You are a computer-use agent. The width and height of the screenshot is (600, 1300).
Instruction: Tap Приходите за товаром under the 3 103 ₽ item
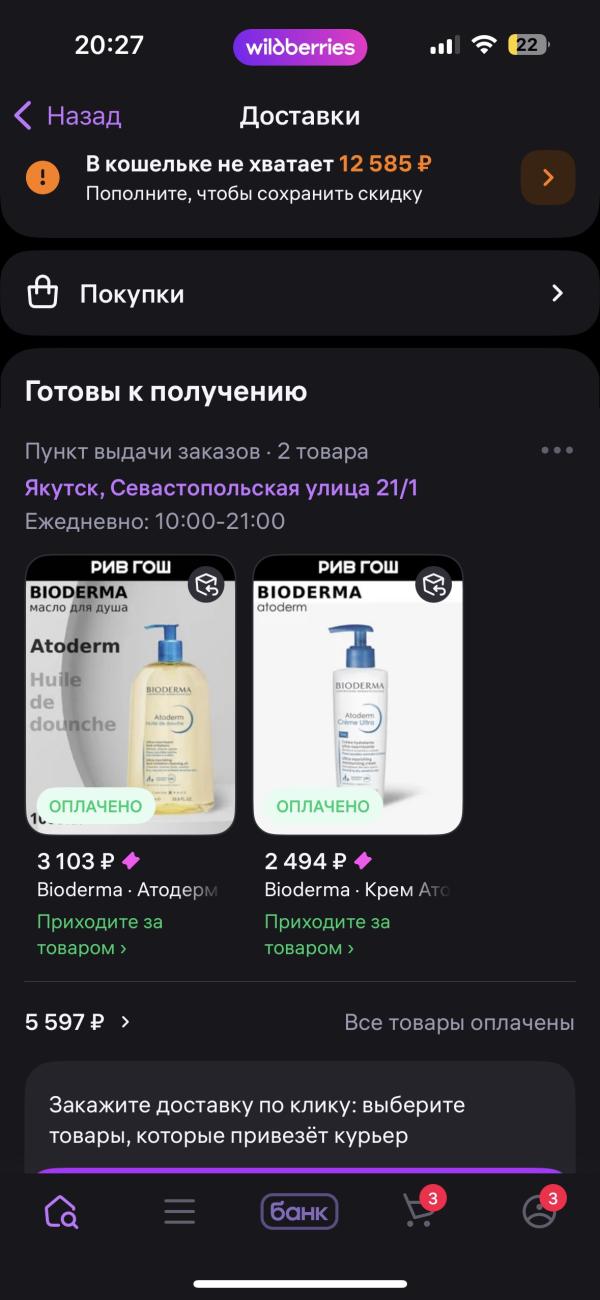[100, 934]
